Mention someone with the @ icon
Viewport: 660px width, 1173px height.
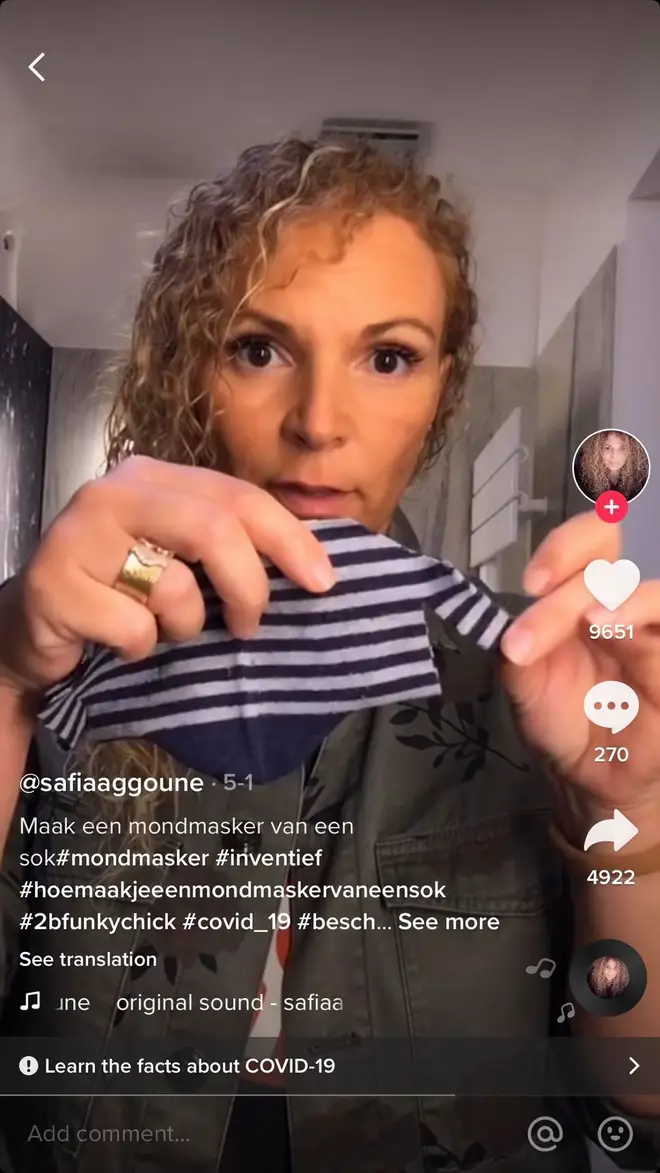pyautogui.click(x=546, y=1134)
